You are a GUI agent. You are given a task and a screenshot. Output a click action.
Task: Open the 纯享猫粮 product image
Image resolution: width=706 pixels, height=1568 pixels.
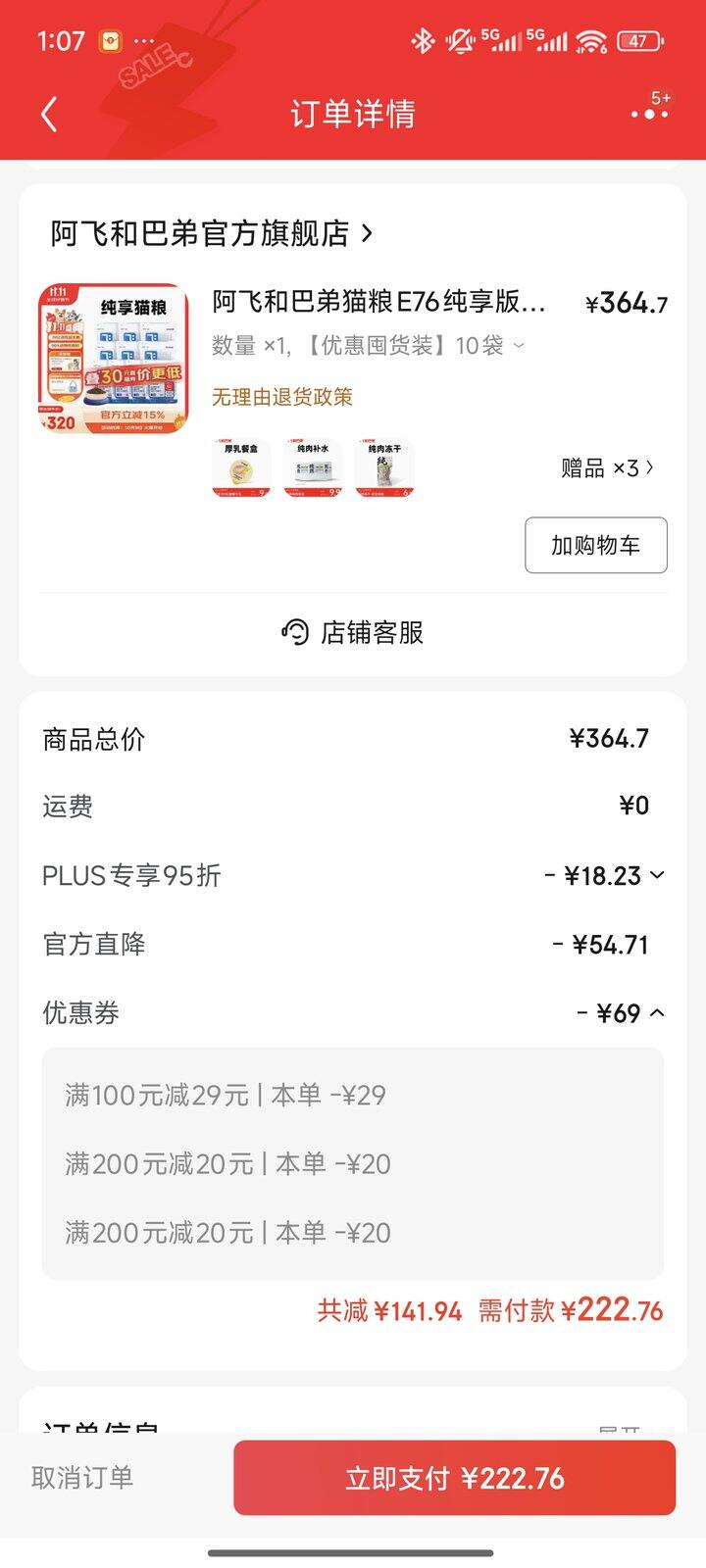pos(112,359)
